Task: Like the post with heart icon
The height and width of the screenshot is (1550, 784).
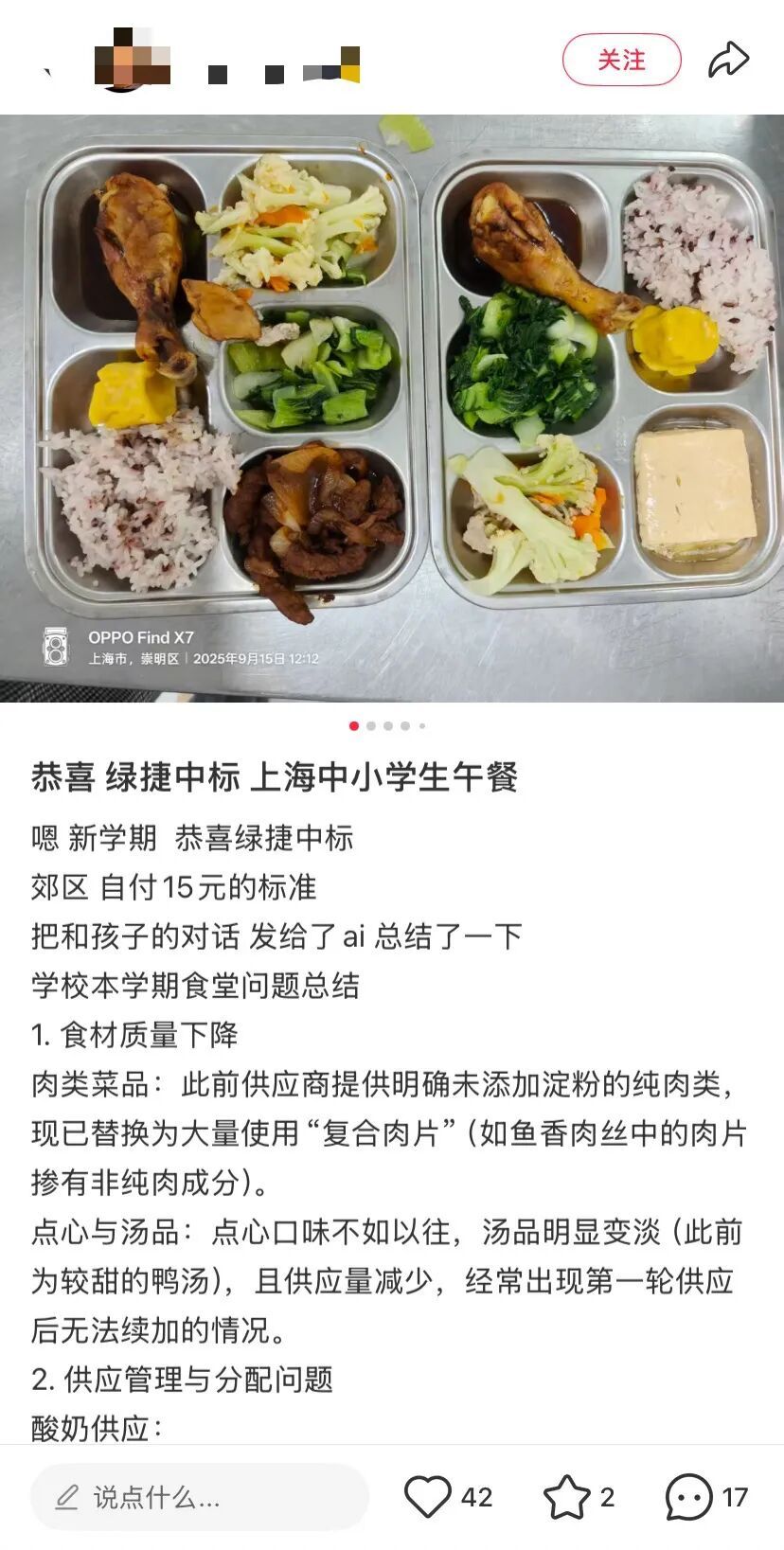Action: click(x=428, y=1497)
